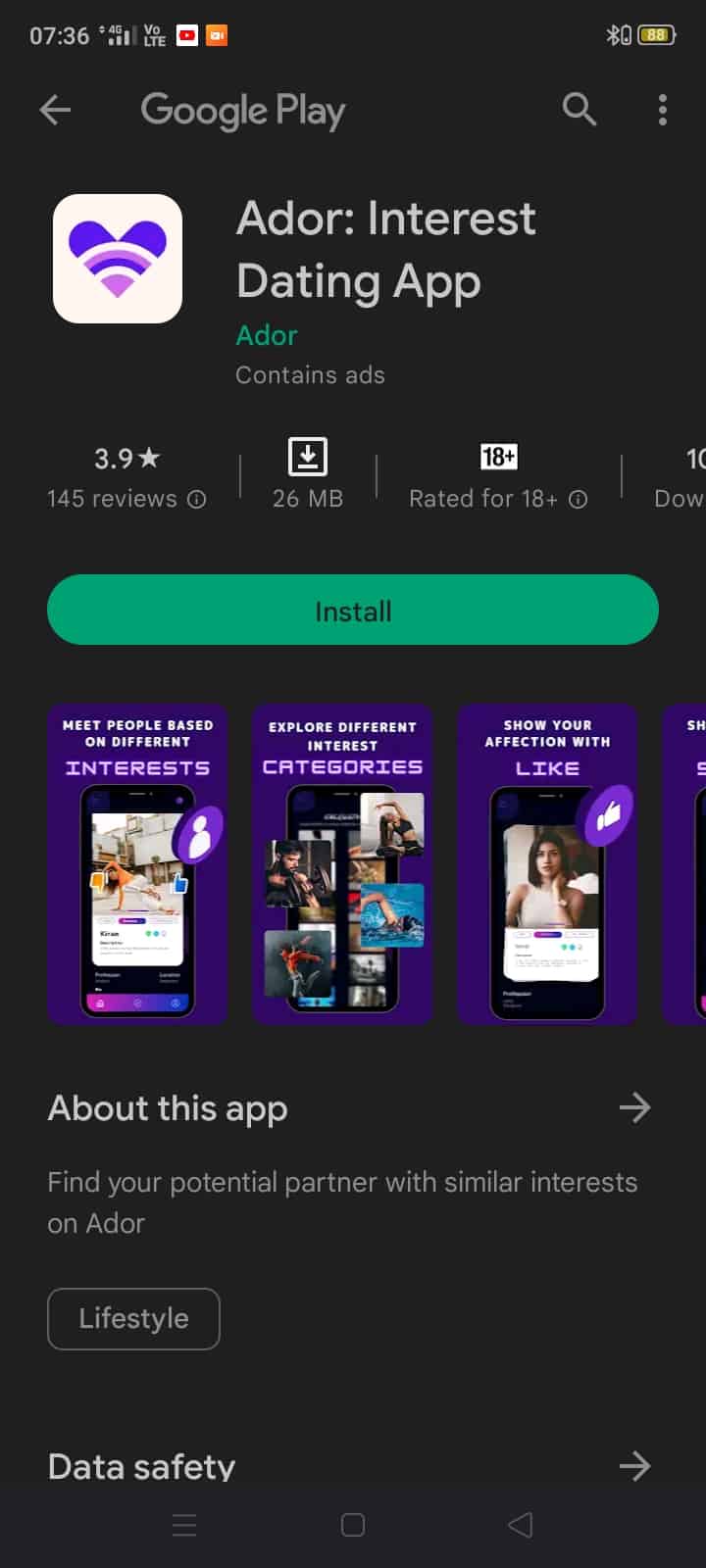Viewport: 706px width, 1568px height.
Task: Open the Explore Different Interest Categories screenshot
Action: pos(342,864)
